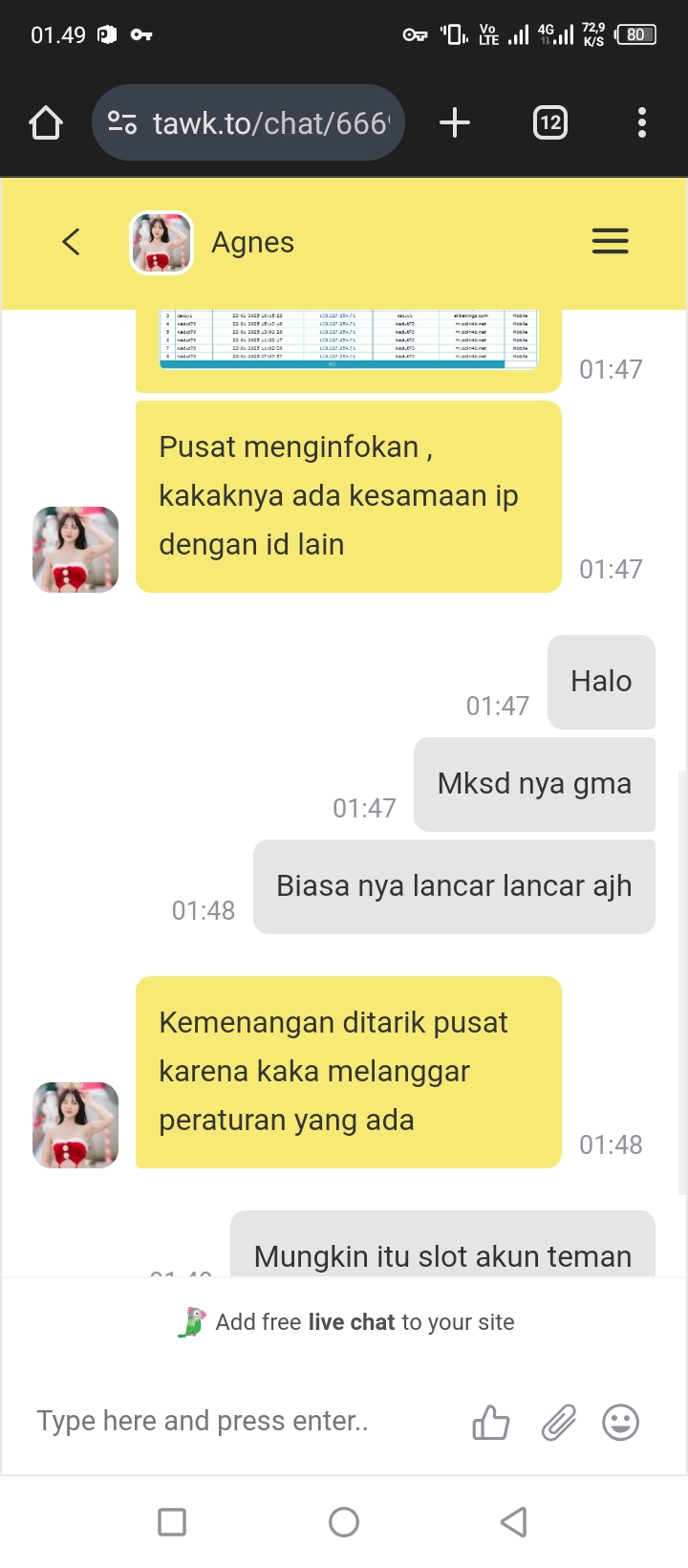Screen dimensions: 688x1568
Task: Tap the system back button
Action: (x=514, y=1521)
